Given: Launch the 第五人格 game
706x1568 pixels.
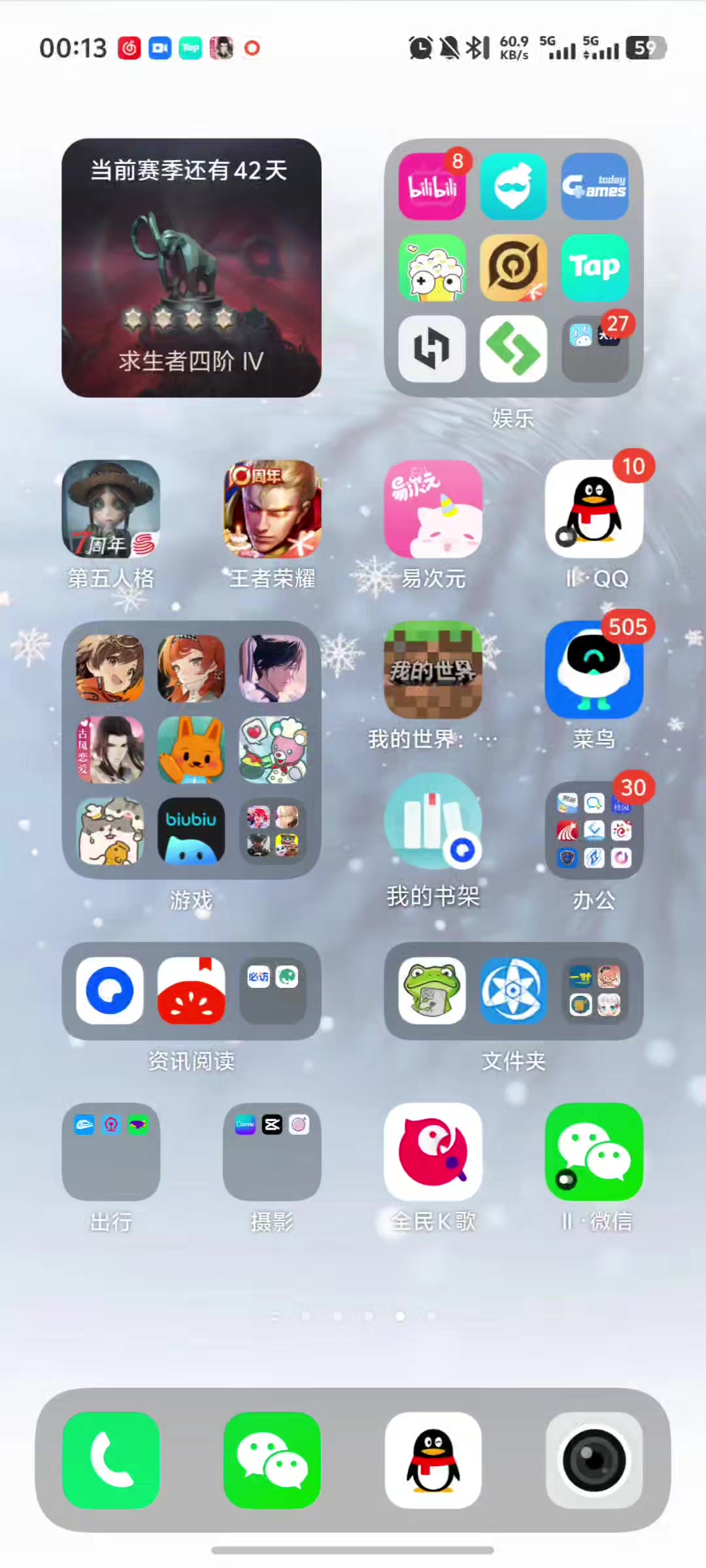Looking at the screenshot, I should (111, 509).
